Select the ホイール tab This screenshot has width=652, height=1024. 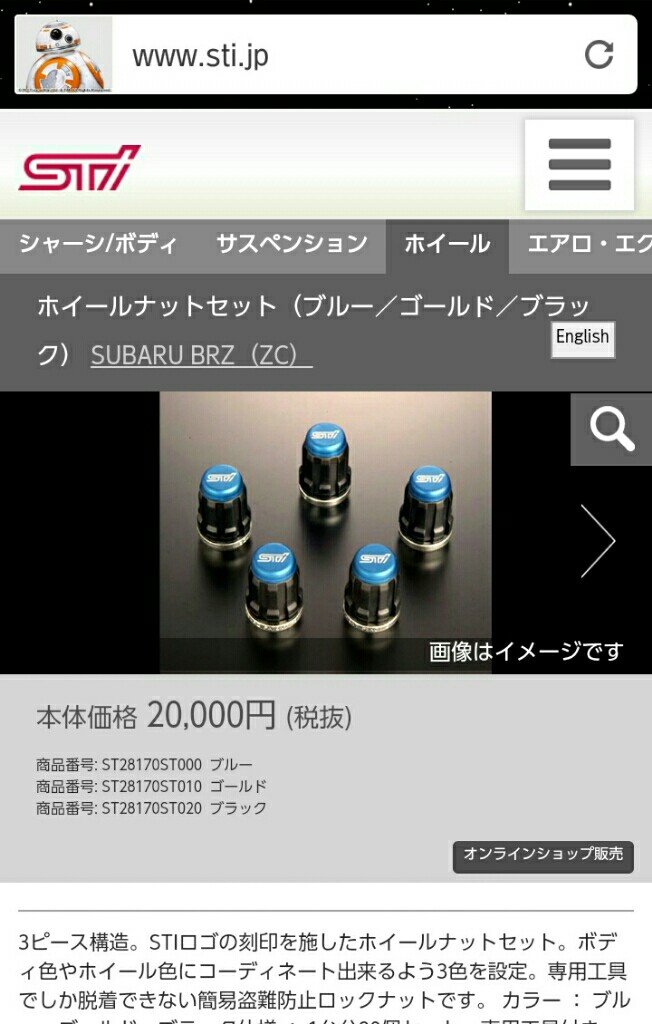click(x=447, y=244)
